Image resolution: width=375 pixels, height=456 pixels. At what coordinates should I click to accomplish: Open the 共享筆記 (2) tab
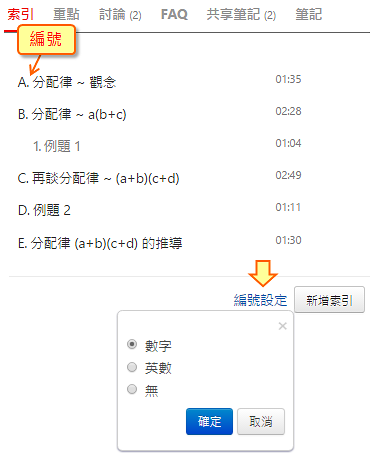241,15
